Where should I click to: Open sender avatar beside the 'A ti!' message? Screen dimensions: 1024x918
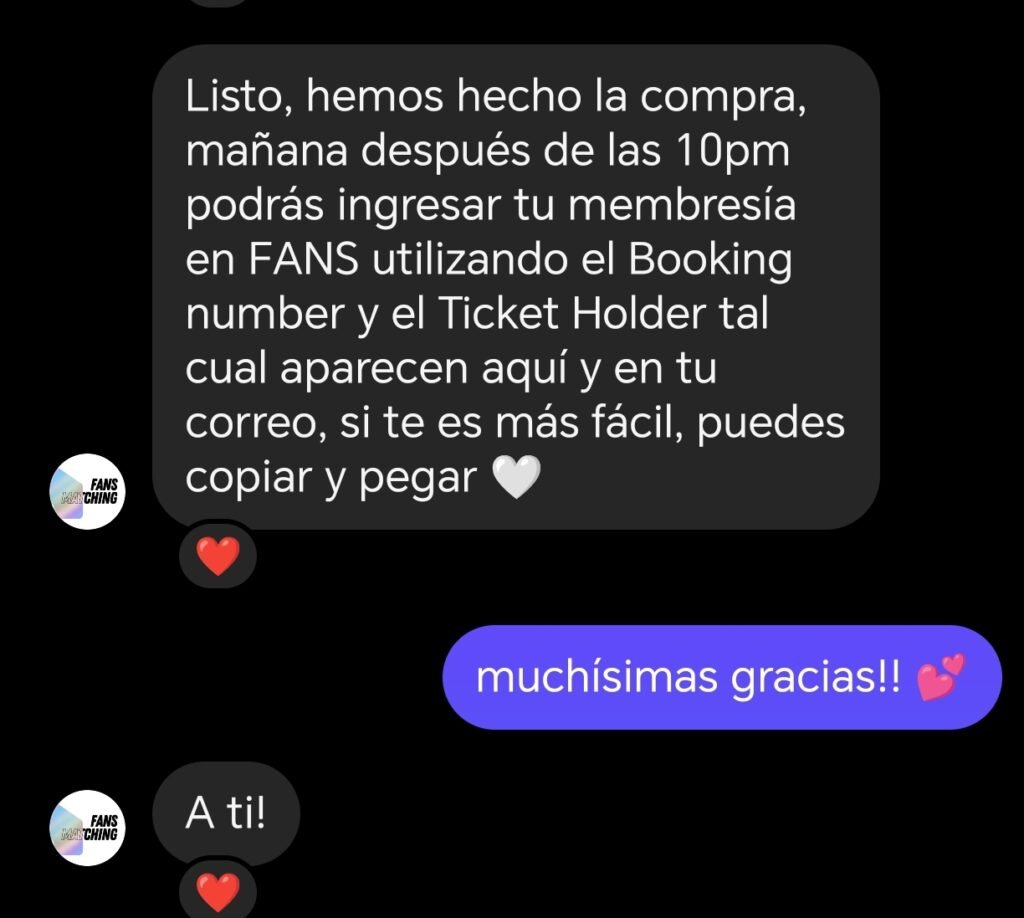click(x=87, y=826)
